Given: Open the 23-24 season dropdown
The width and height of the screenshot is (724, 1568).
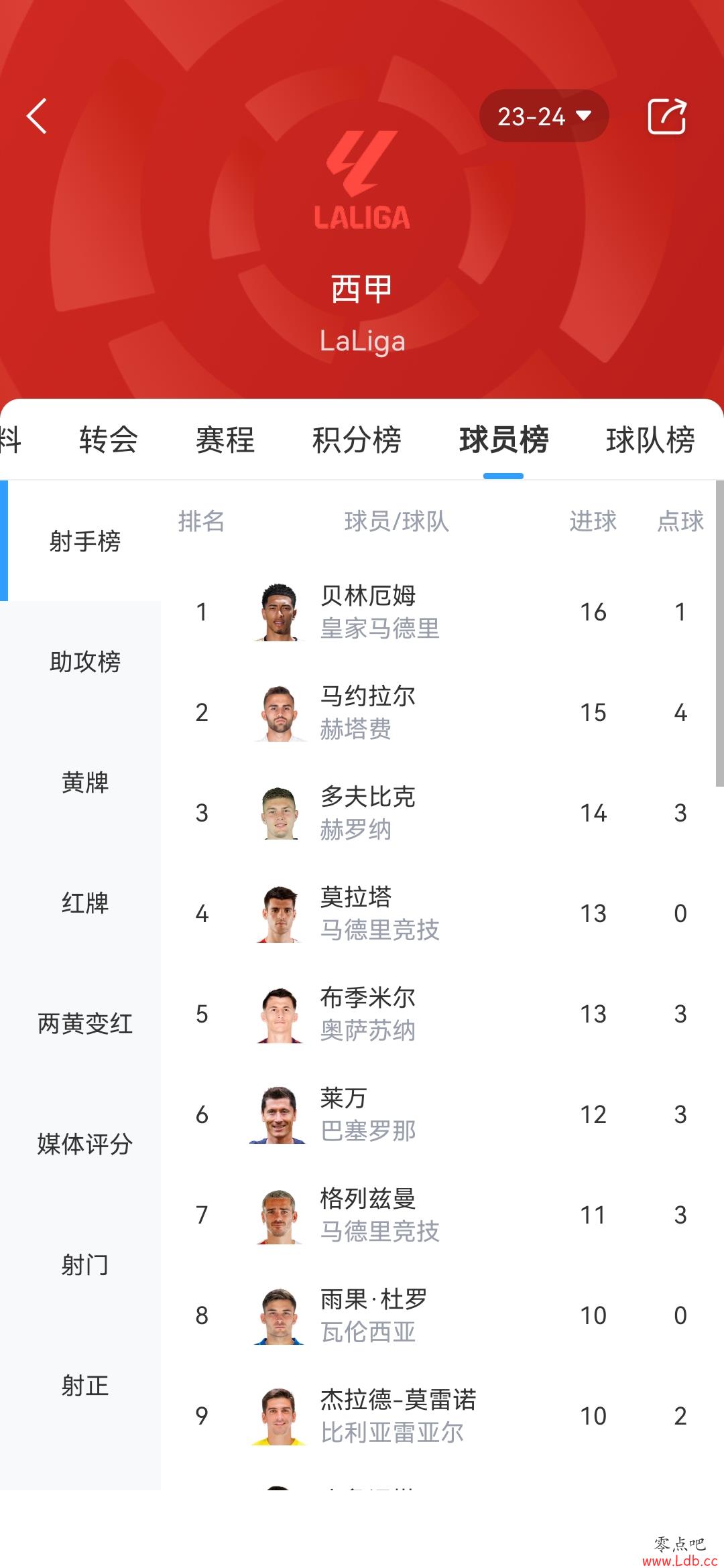Looking at the screenshot, I should [x=544, y=116].
